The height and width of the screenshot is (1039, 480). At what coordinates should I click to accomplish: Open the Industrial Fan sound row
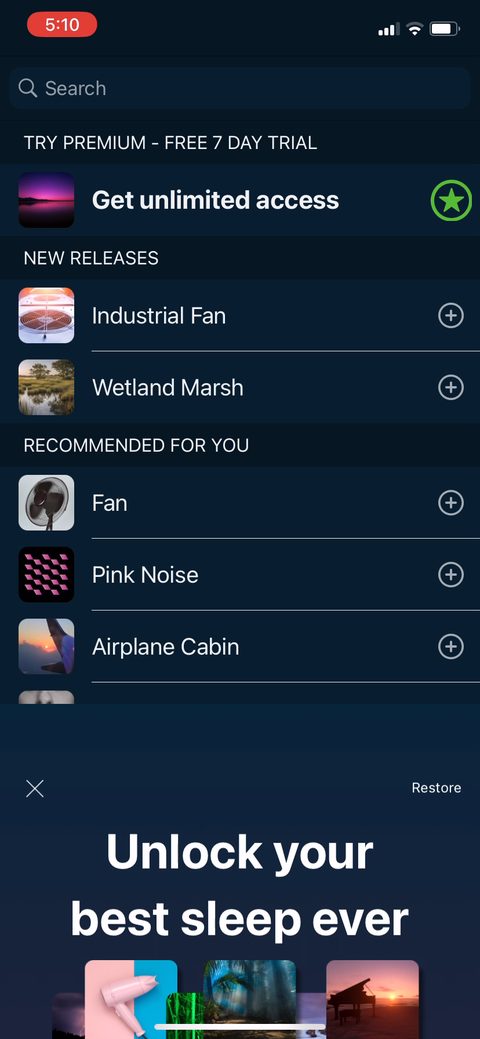(240, 315)
